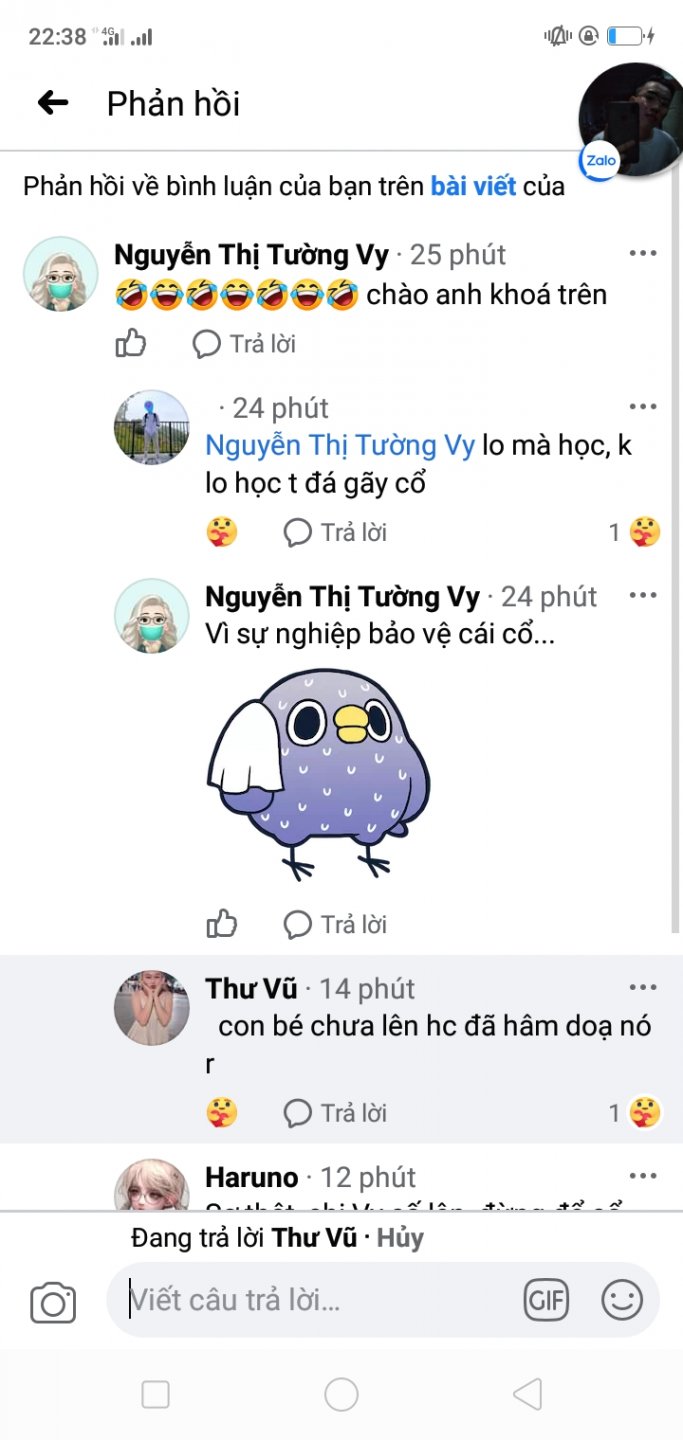The height and width of the screenshot is (1440, 683).
Task: Focus the "Viết câu trả lời" field
Action: (x=320, y=1300)
